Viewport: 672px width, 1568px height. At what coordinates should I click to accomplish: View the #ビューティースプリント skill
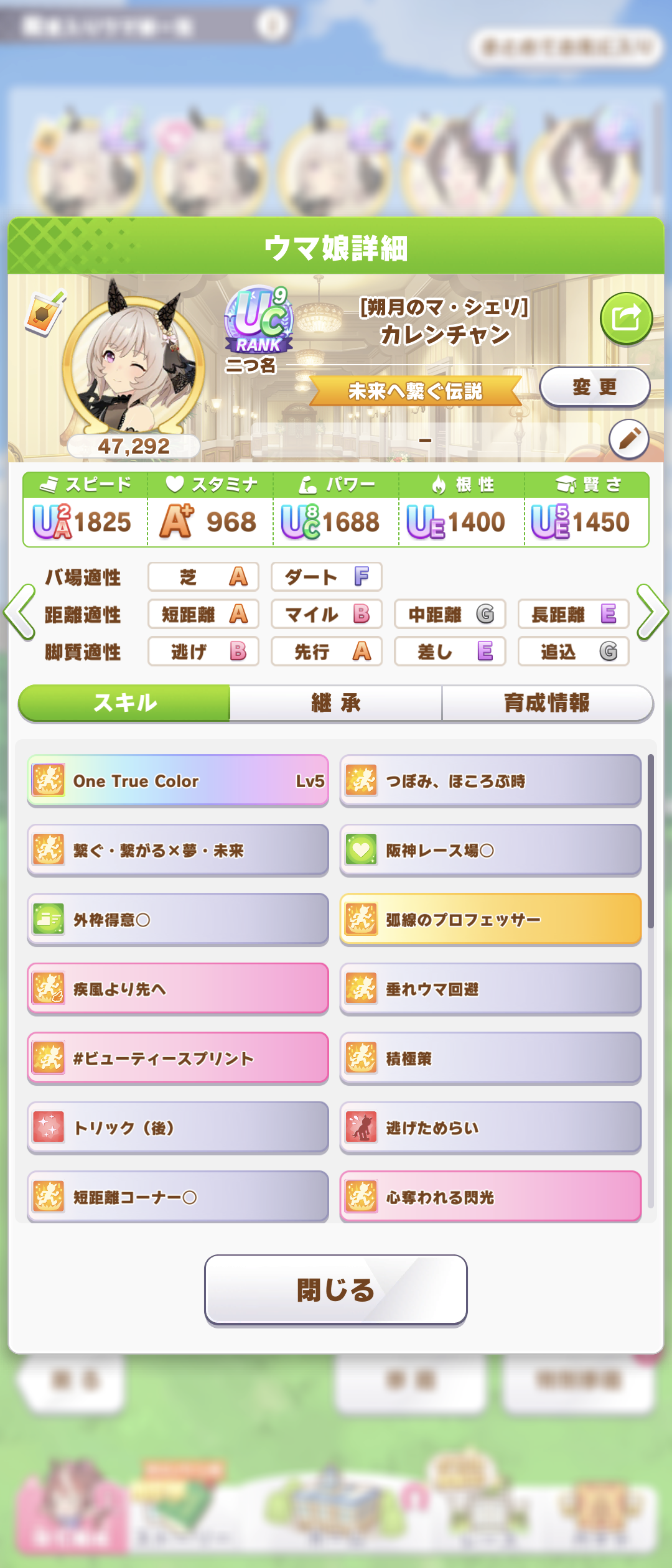click(178, 1058)
